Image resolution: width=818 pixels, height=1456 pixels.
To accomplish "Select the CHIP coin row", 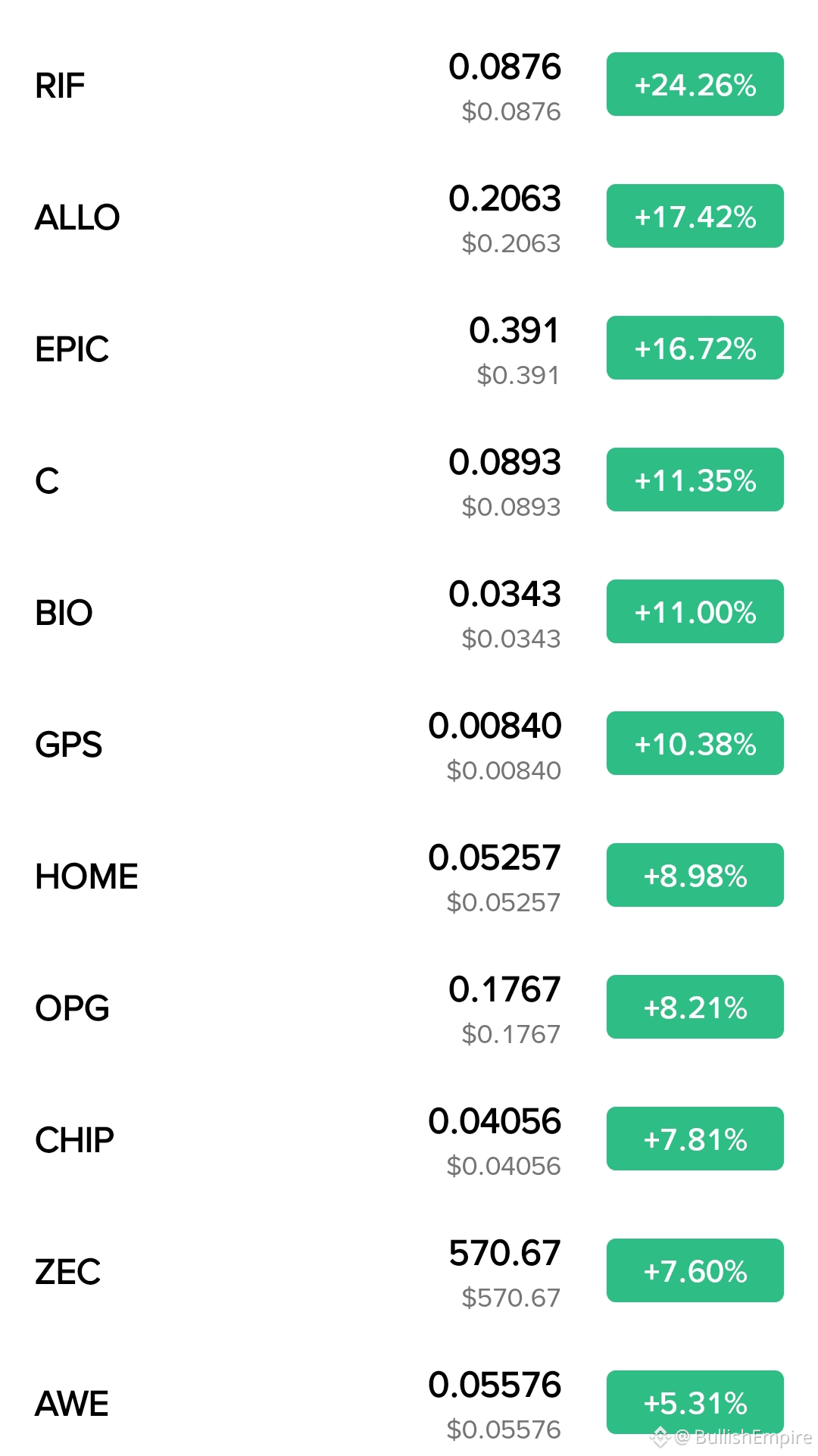I will point(409,1139).
